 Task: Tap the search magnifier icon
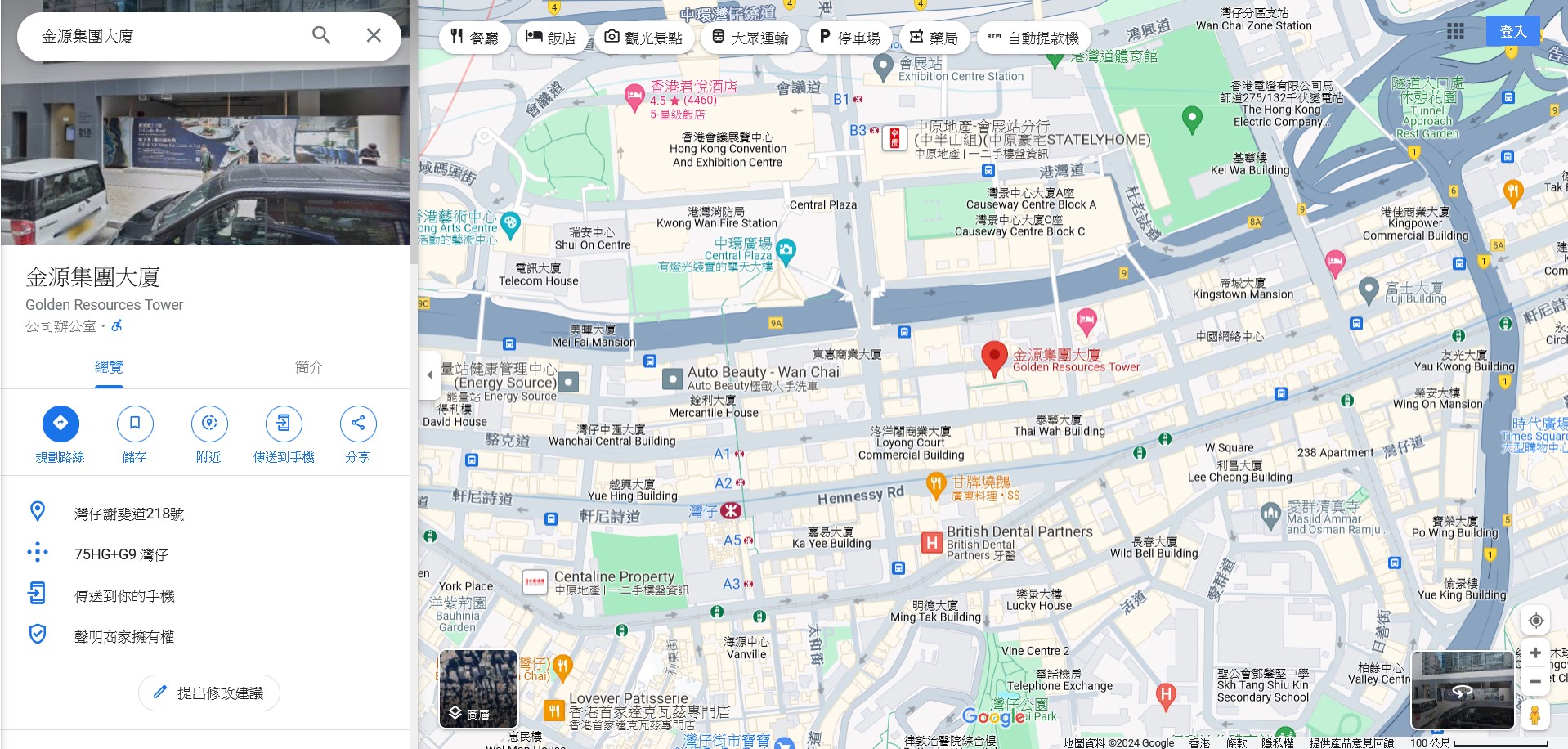pyautogui.click(x=321, y=35)
